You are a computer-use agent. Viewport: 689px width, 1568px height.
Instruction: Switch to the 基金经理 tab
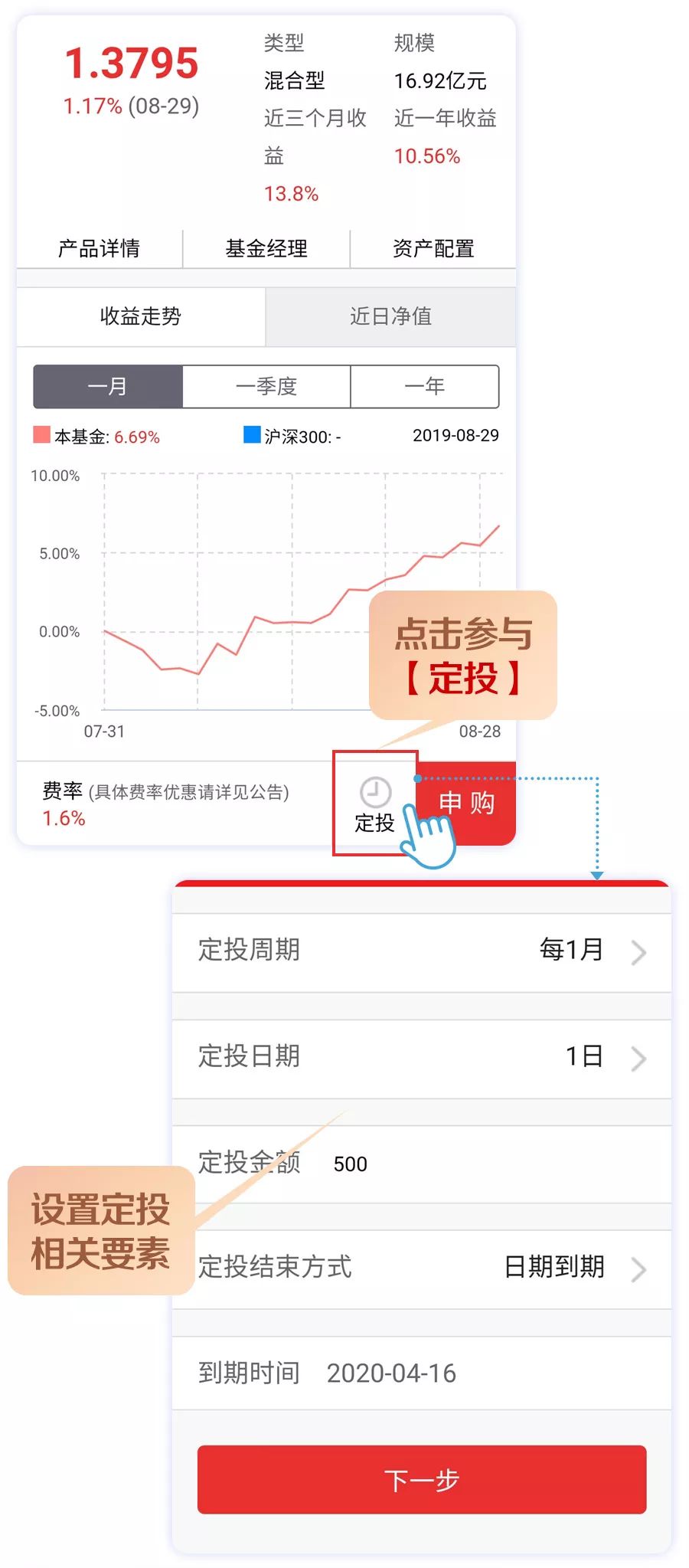tap(266, 247)
